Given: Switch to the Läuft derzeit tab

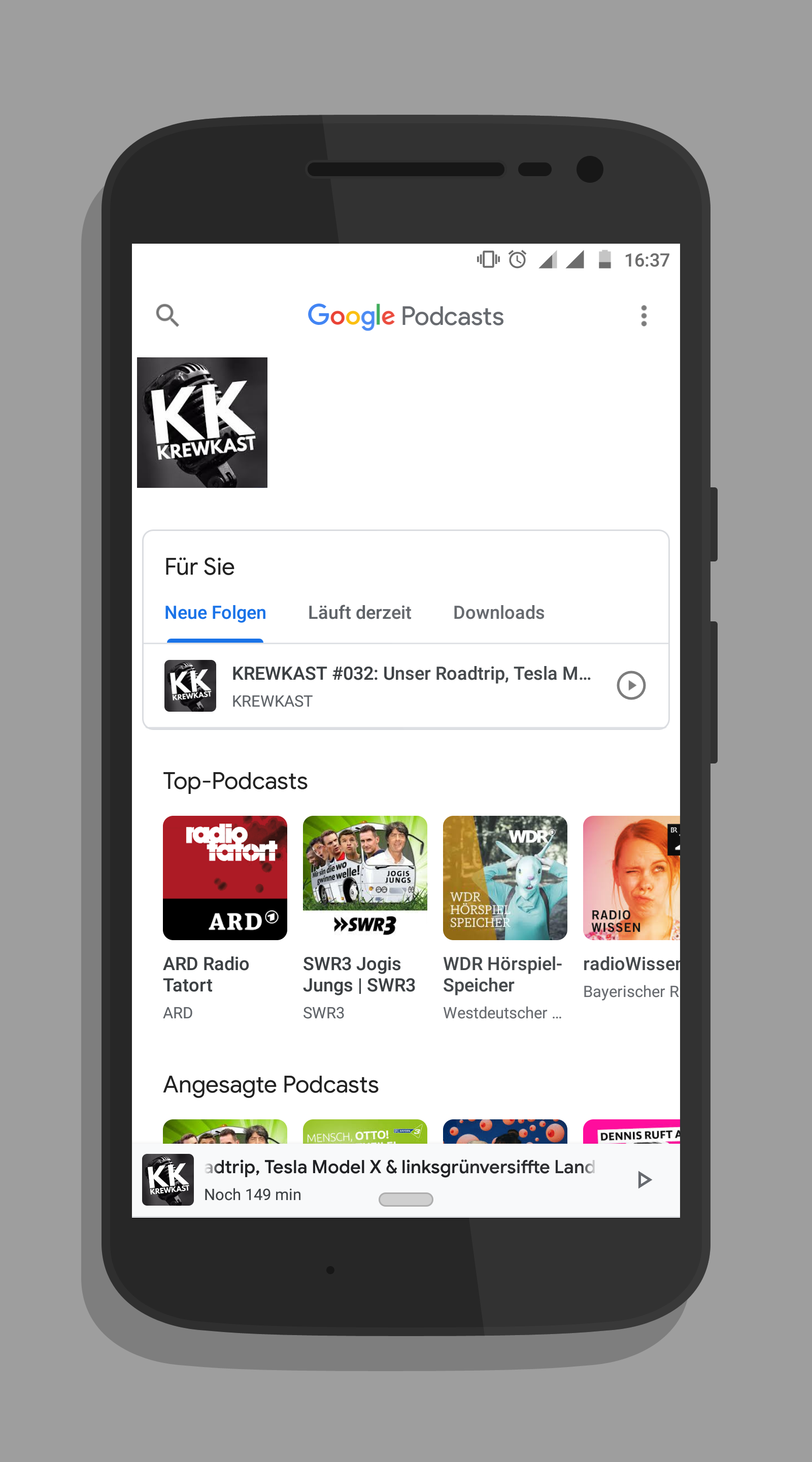Looking at the screenshot, I should pyautogui.click(x=359, y=612).
